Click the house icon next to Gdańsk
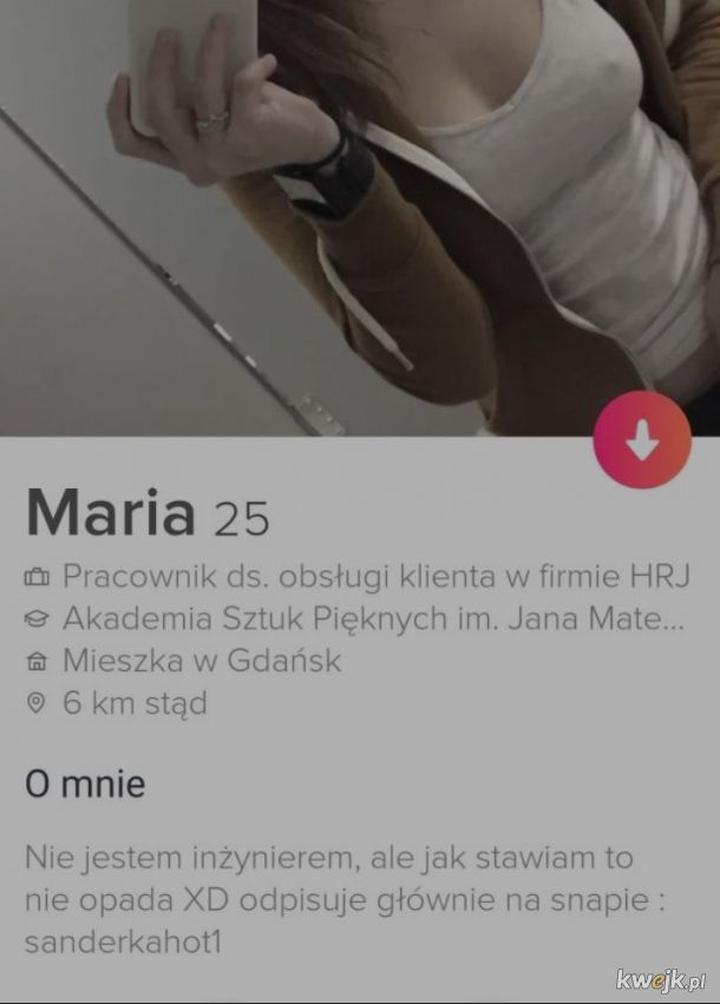720x1004 pixels. (38, 661)
